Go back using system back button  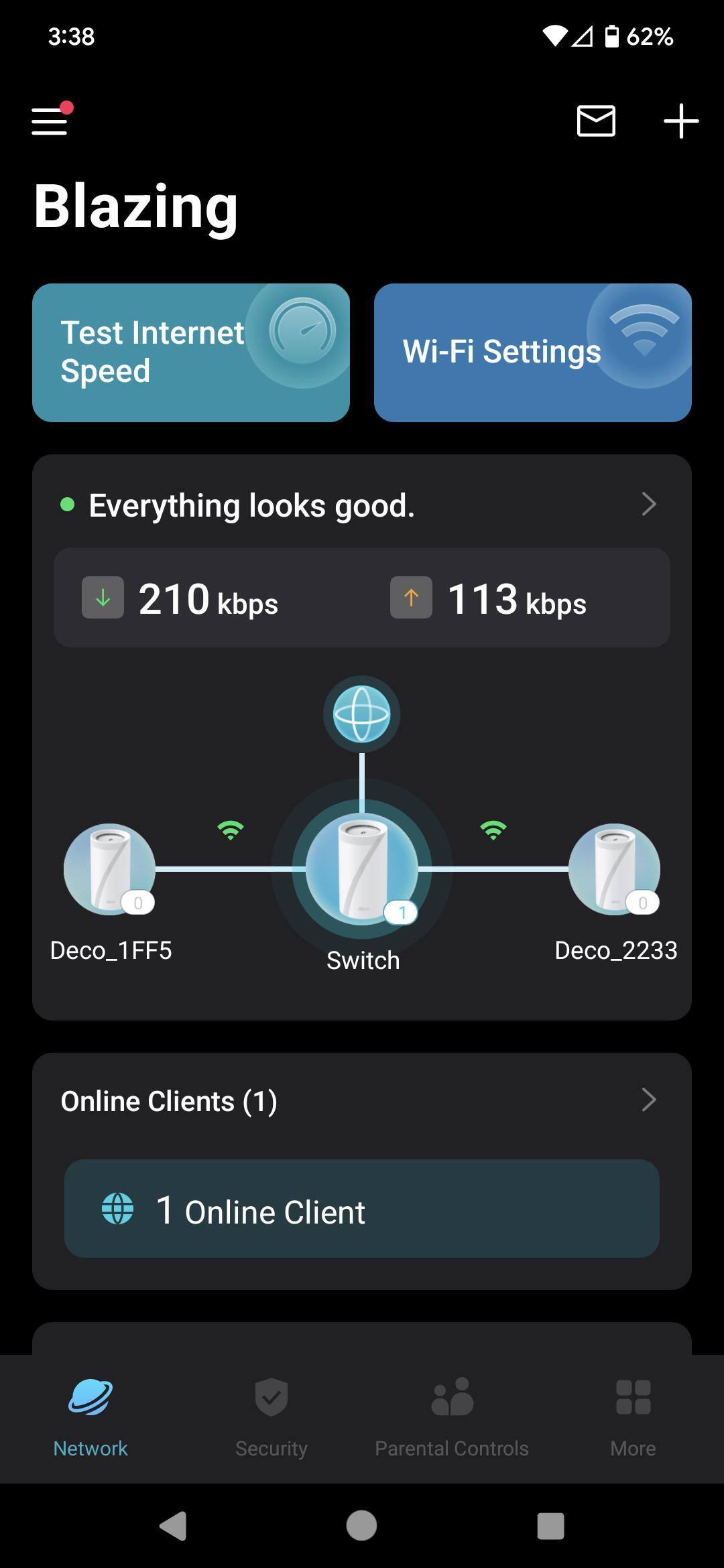tap(174, 1526)
